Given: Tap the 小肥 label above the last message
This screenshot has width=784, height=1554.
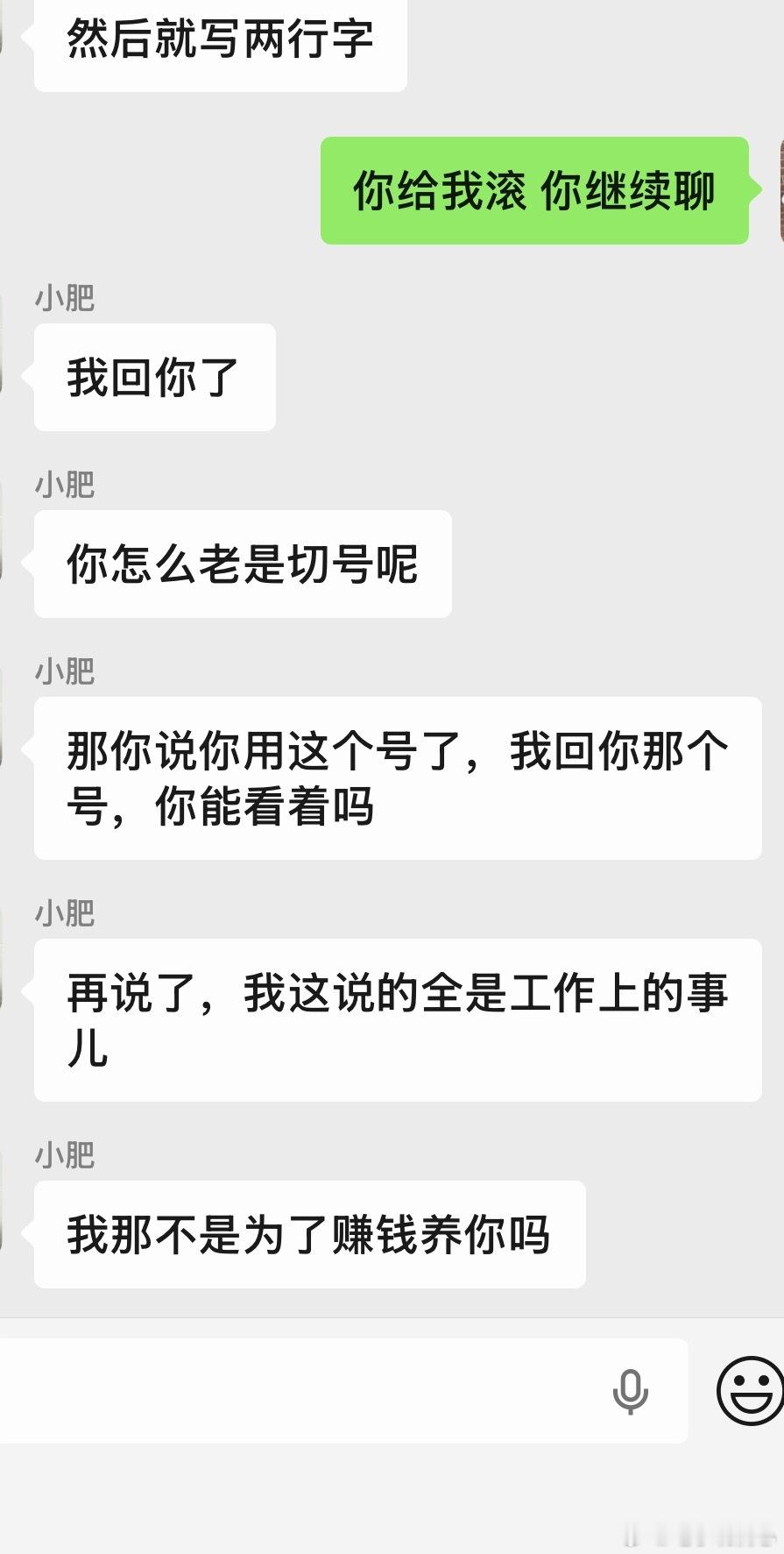Looking at the screenshot, I should [66, 1155].
